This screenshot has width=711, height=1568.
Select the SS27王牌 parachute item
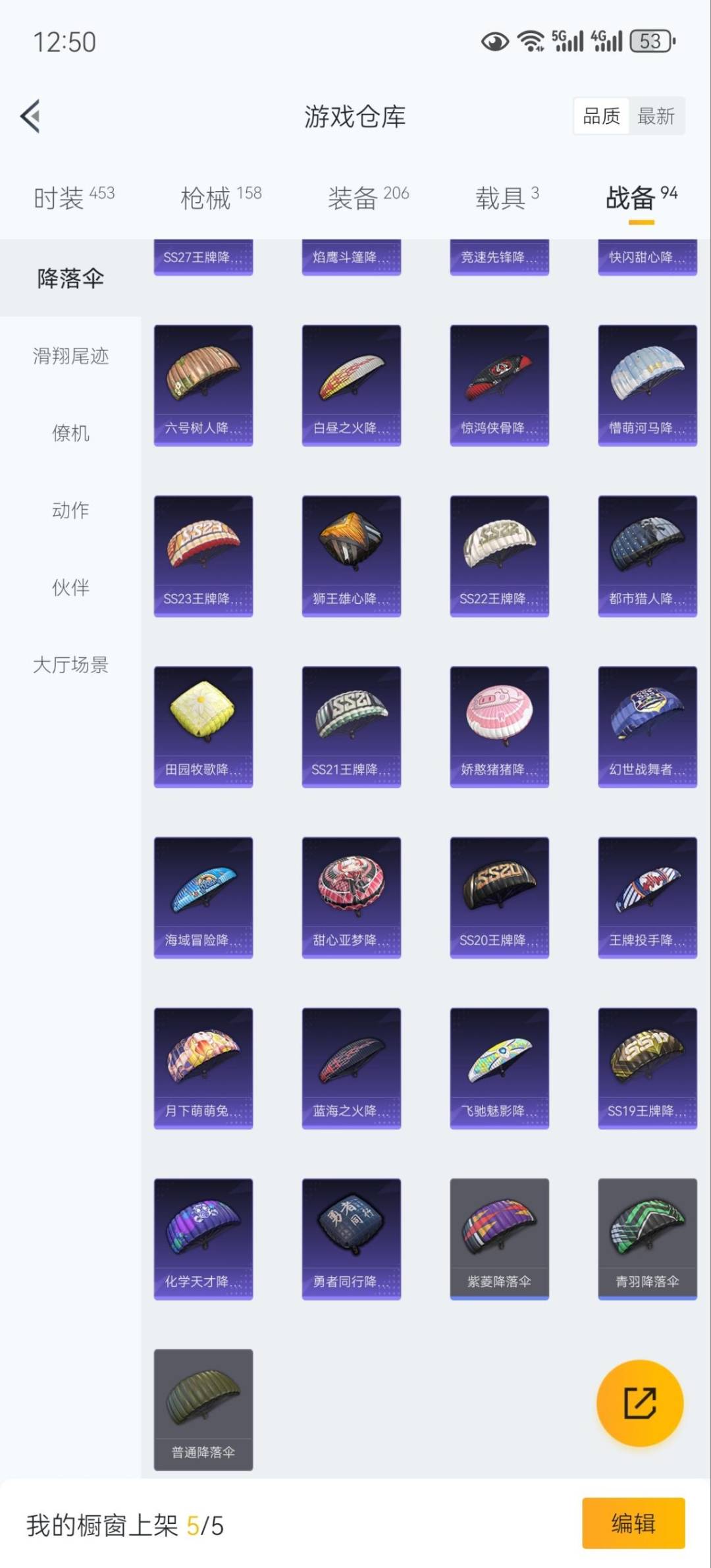click(x=203, y=257)
